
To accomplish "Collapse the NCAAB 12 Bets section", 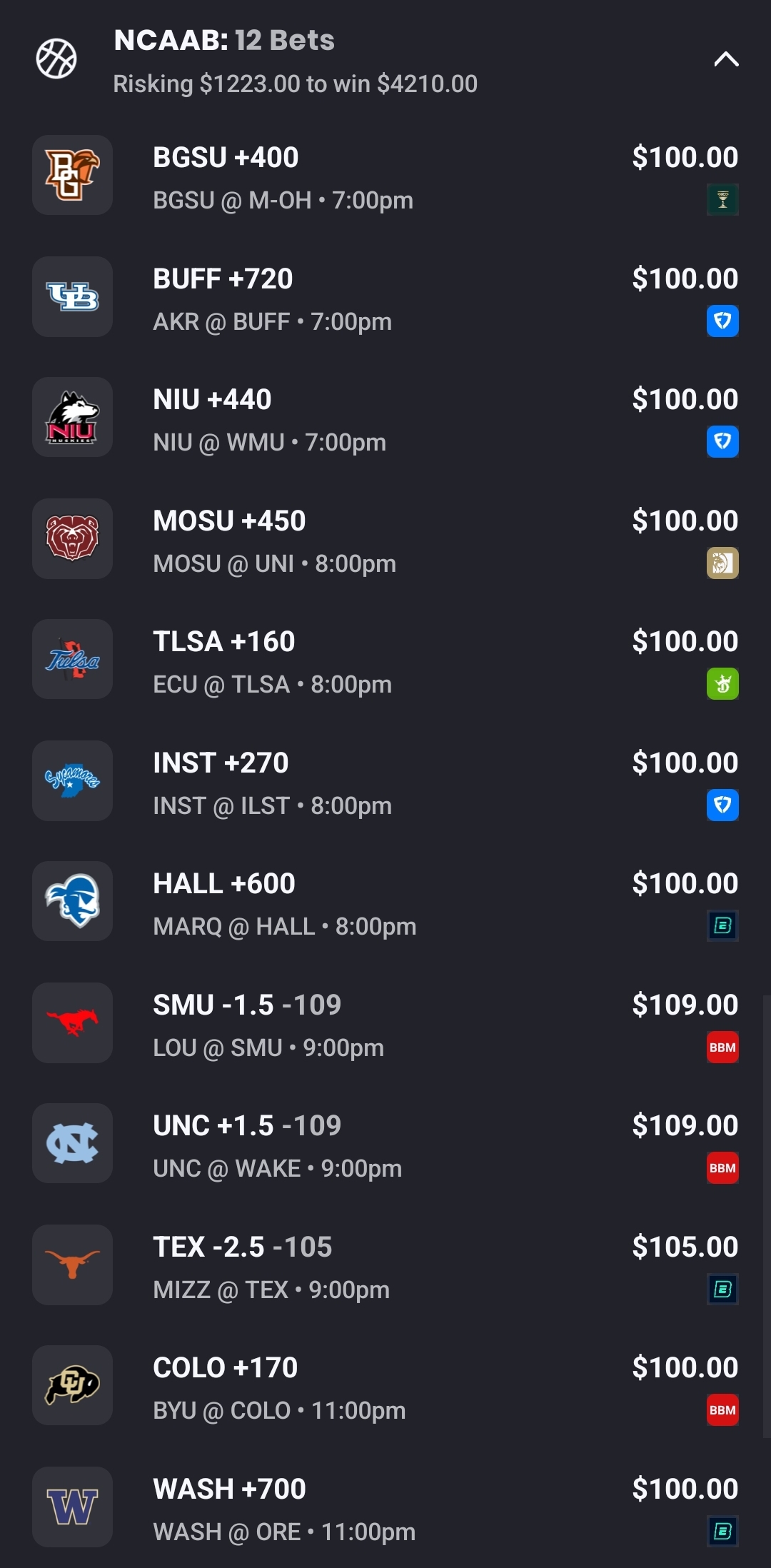I will coord(725,59).
